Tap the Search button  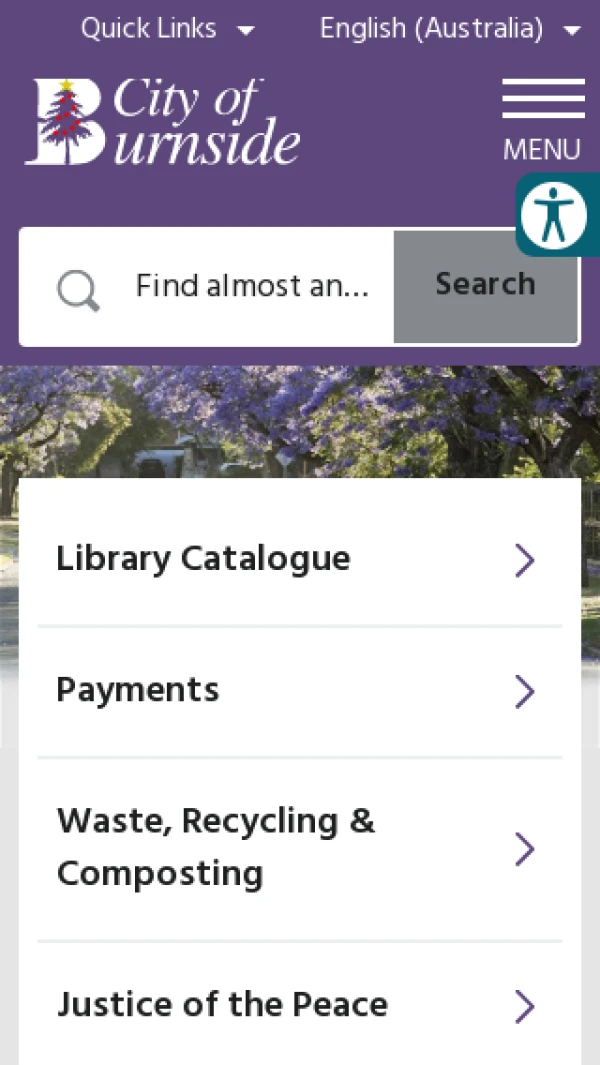485,286
